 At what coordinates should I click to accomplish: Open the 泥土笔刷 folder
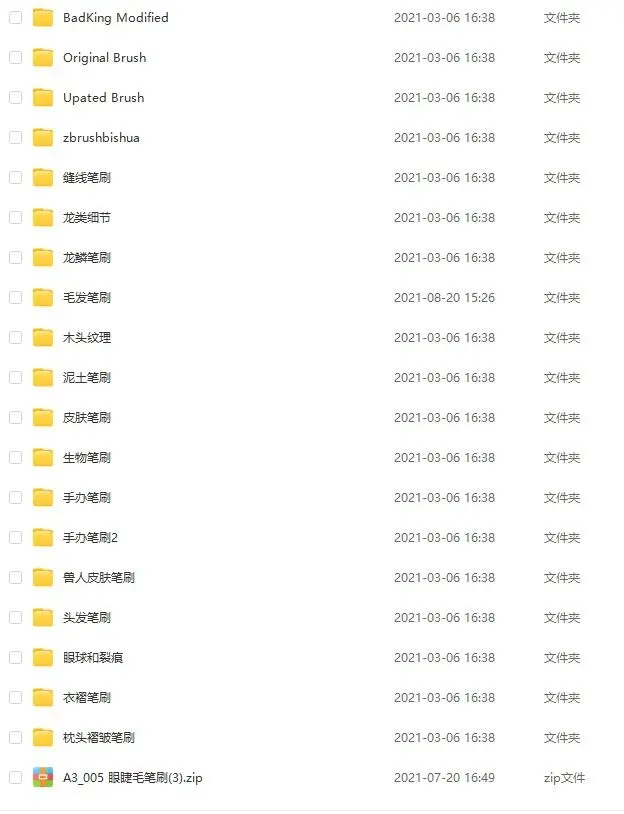pyautogui.click(x=87, y=378)
